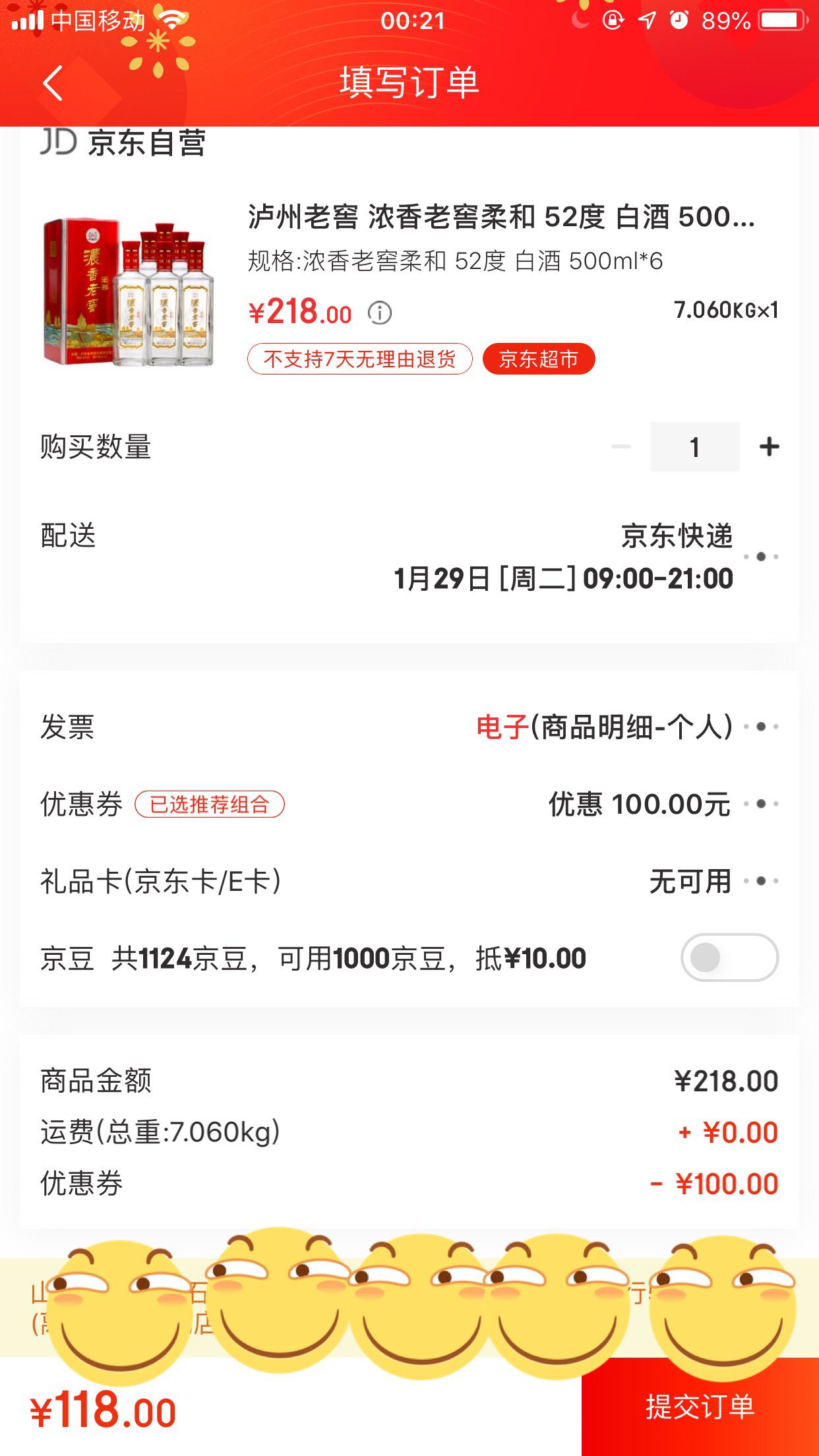The height and width of the screenshot is (1456, 819).
Task: Open the price info icon beside ¥218.00
Action: pos(379,313)
